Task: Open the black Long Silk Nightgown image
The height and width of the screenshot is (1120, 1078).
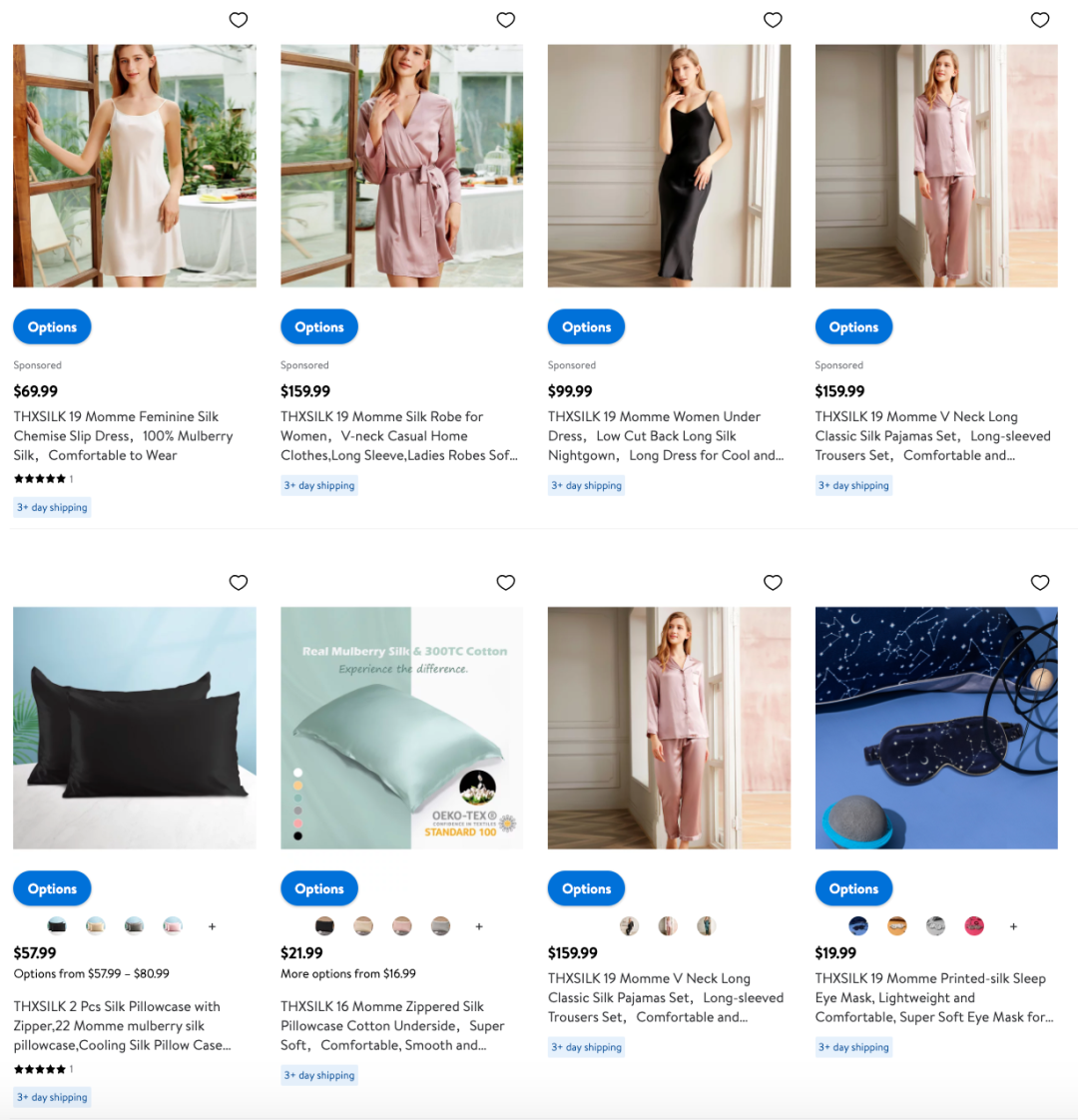Action: tap(669, 166)
